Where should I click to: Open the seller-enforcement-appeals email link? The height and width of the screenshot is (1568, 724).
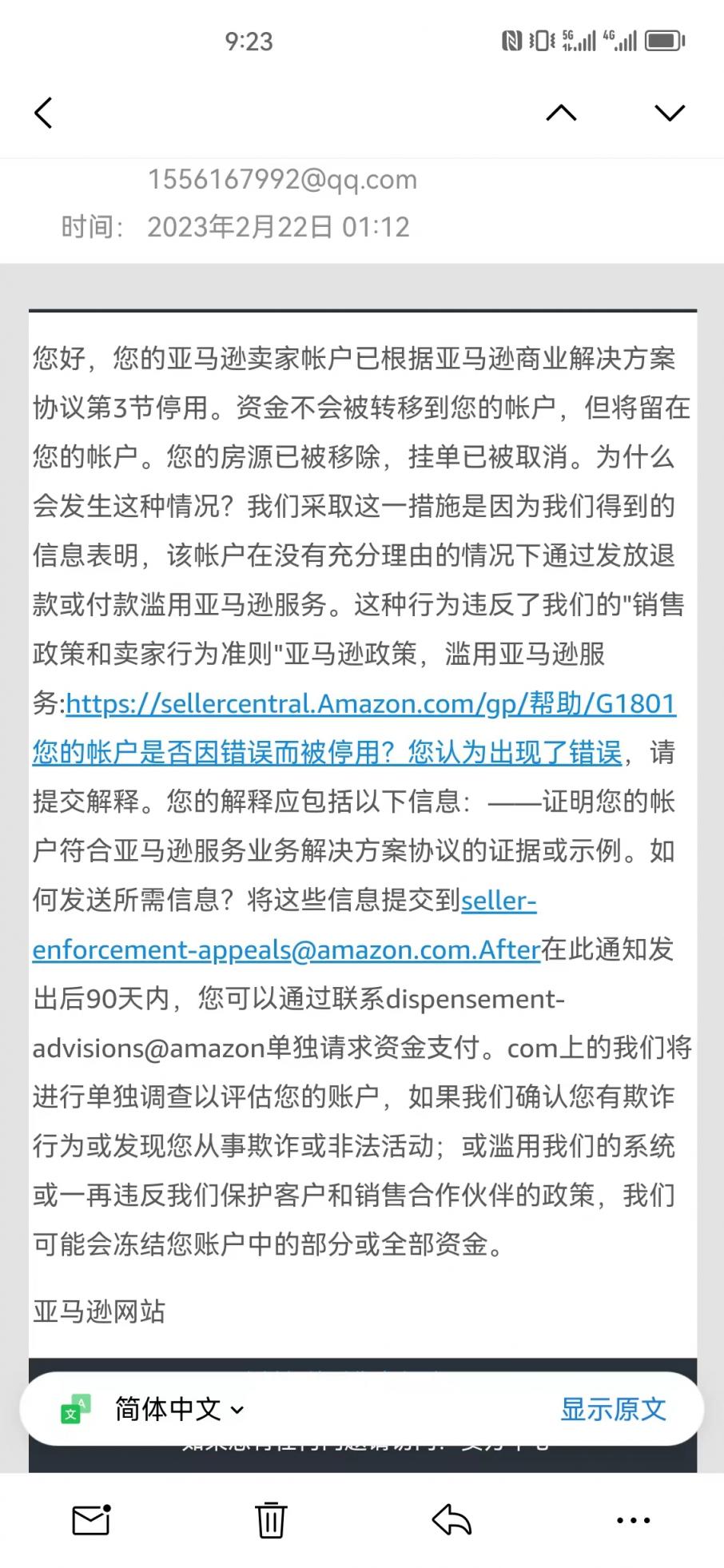286,925
